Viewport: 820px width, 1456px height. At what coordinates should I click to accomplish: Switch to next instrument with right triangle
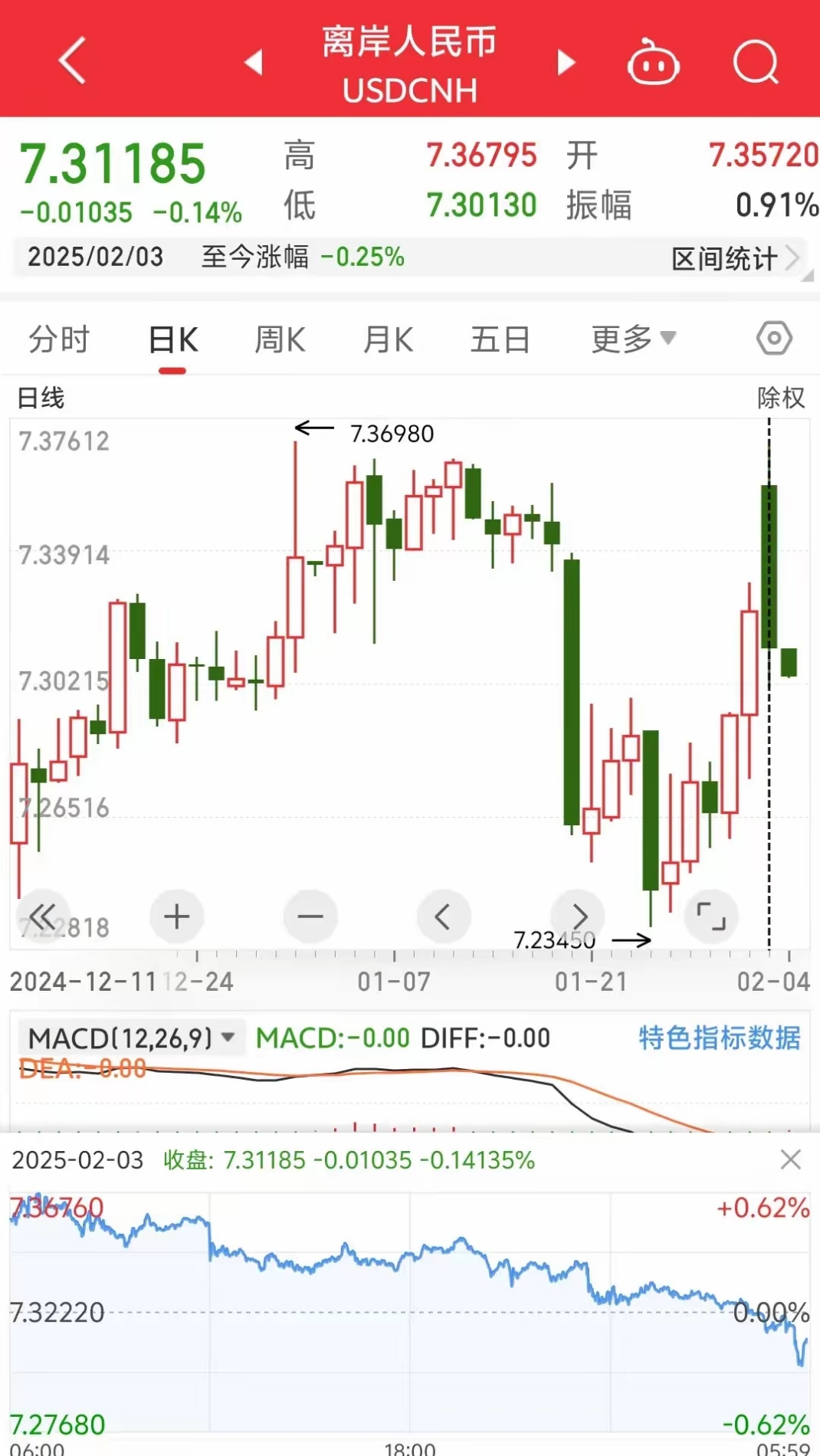pos(567,63)
